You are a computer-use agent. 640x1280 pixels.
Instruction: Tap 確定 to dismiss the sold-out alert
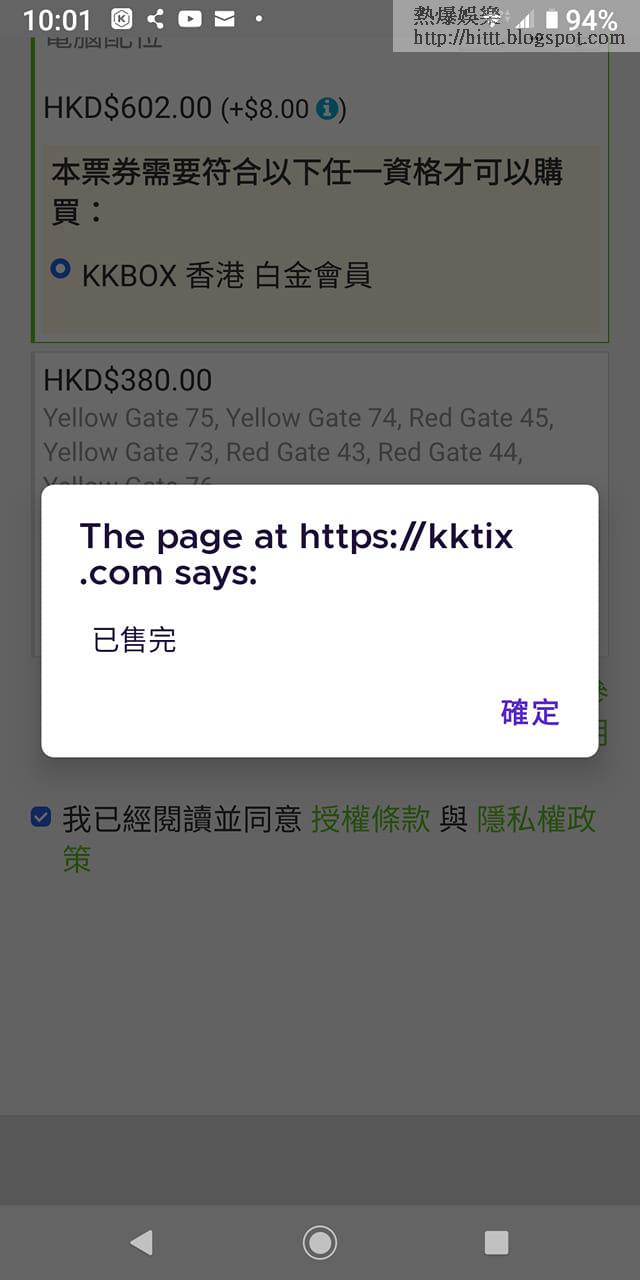coord(529,712)
